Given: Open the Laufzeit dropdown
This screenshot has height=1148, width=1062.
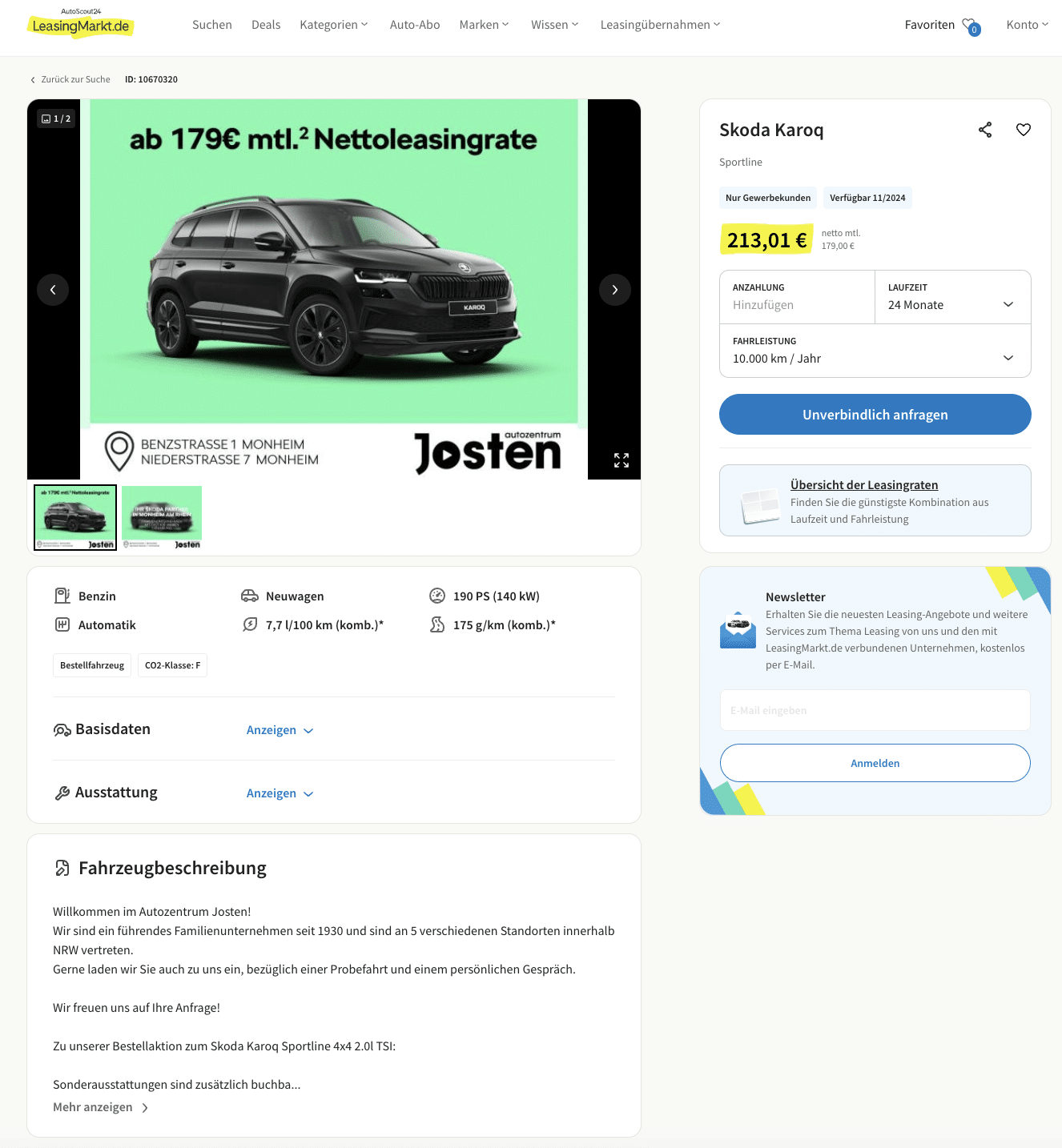Looking at the screenshot, I should click(x=952, y=298).
